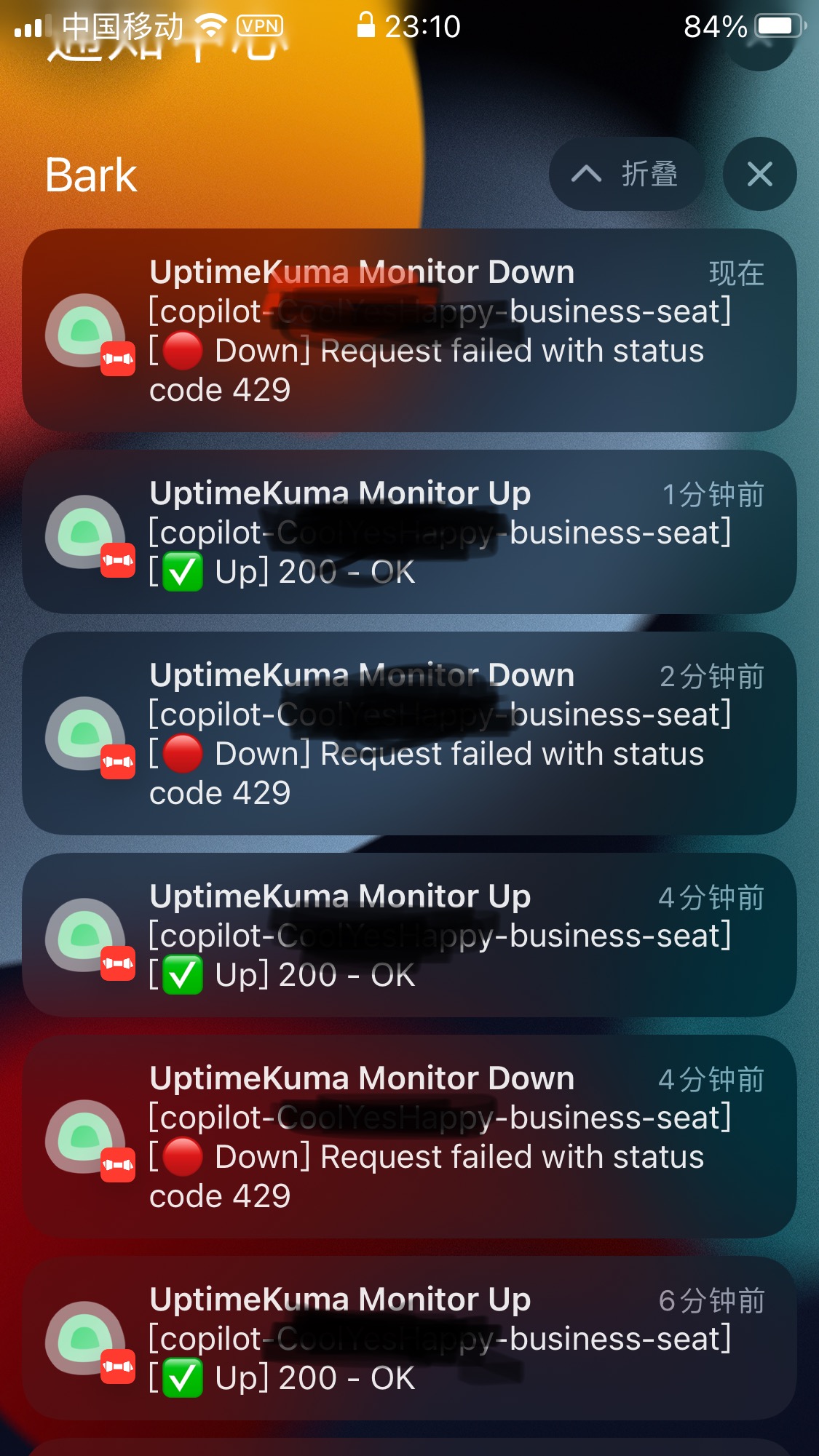Open the Monitor Up notification from 6分钟前
Viewport: 819px width, 1456px height.
pos(409,1338)
